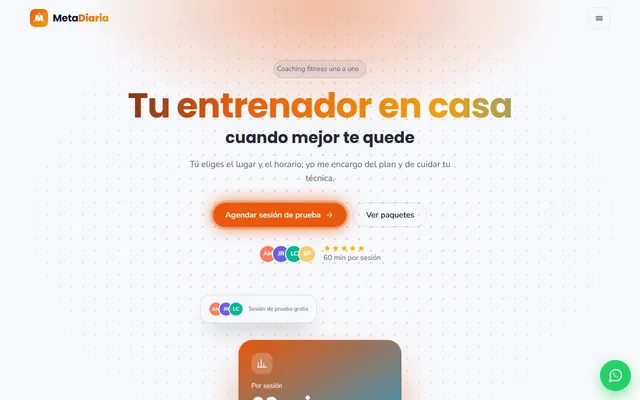The image size is (640, 400).
Task: Open the hamburger menu button
Action: click(x=599, y=18)
